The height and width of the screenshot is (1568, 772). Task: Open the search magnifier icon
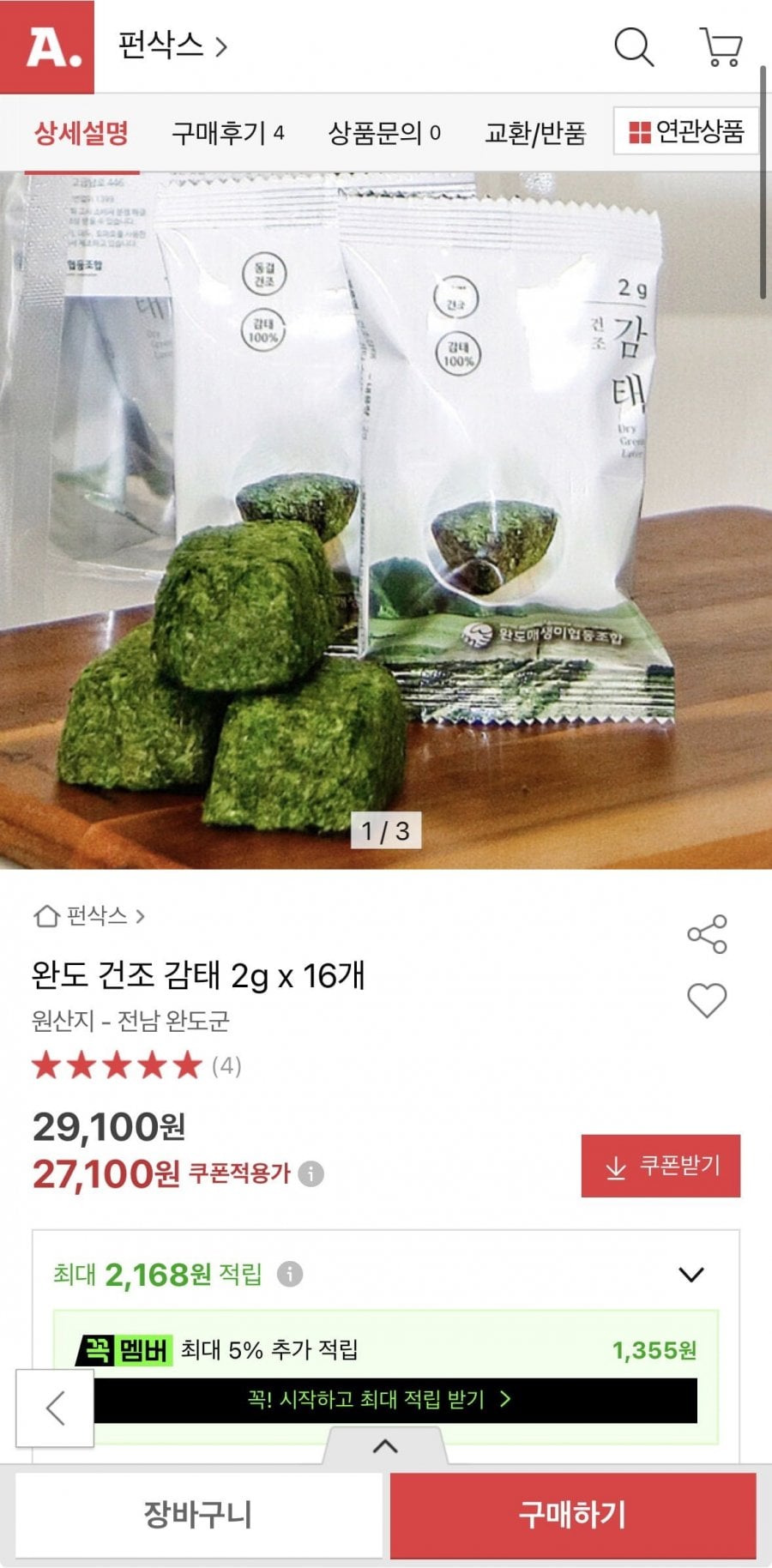(634, 46)
